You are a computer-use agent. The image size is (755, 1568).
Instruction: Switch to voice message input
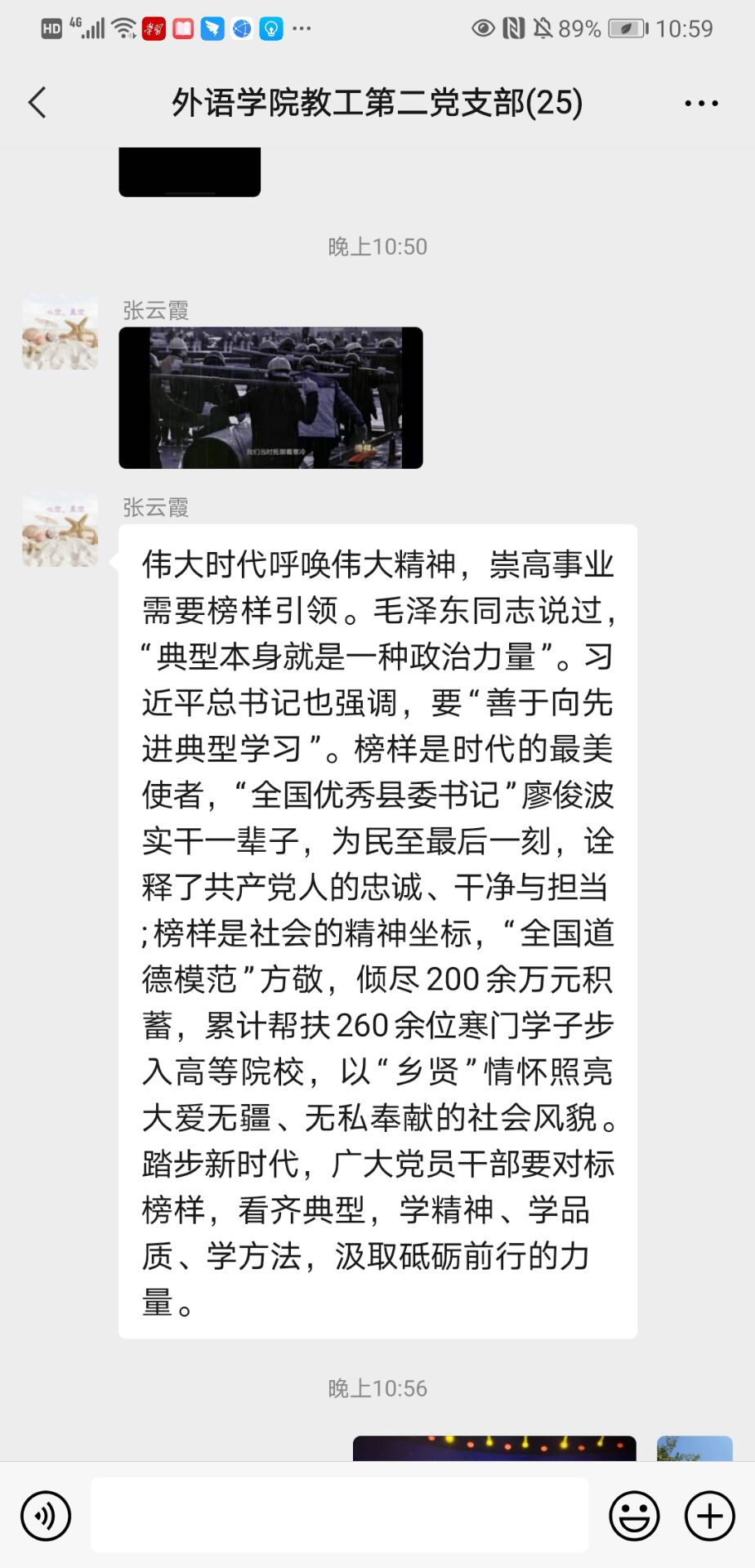[x=46, y=1516]
